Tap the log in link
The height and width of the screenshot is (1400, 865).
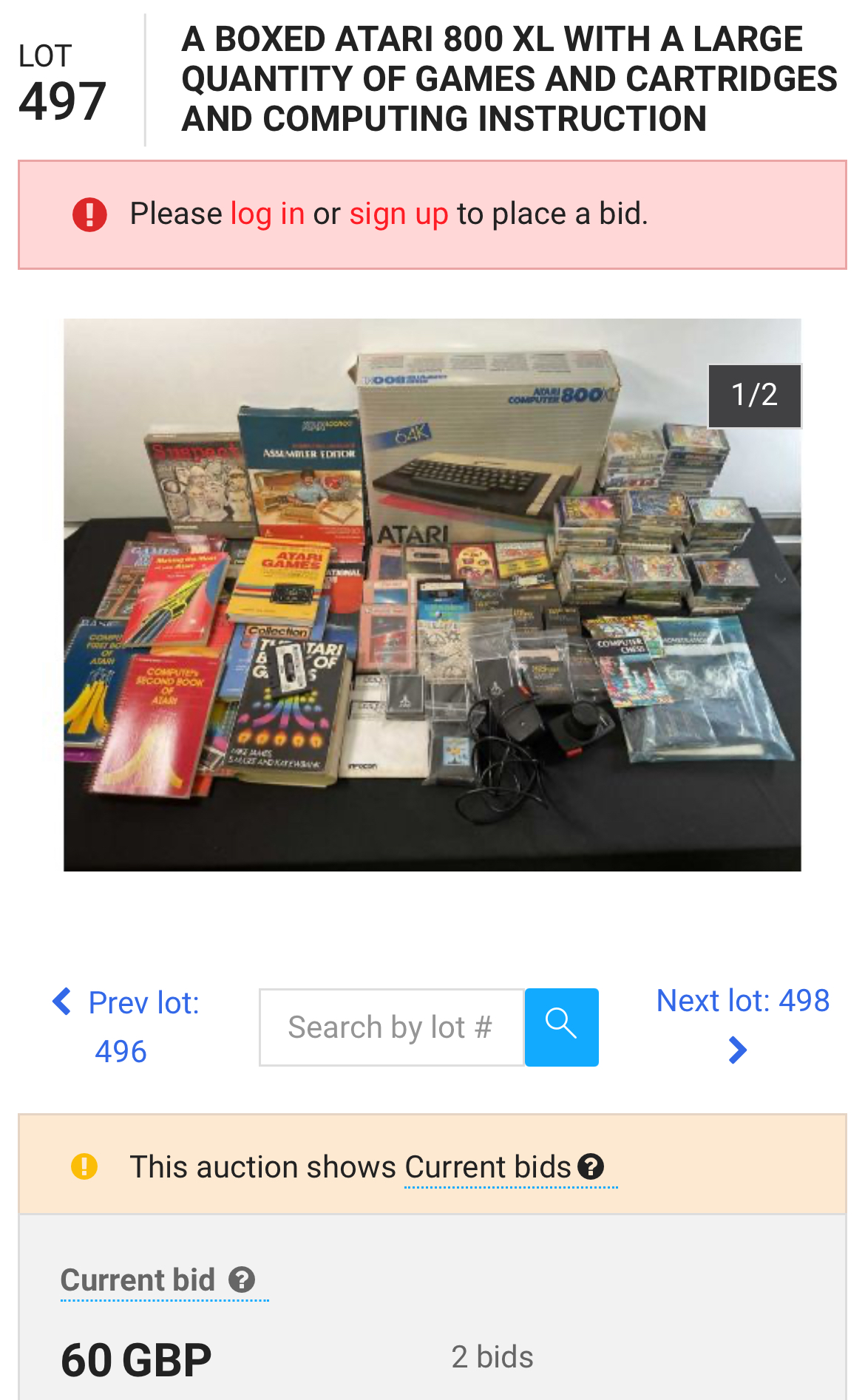[x=268, y=214]
